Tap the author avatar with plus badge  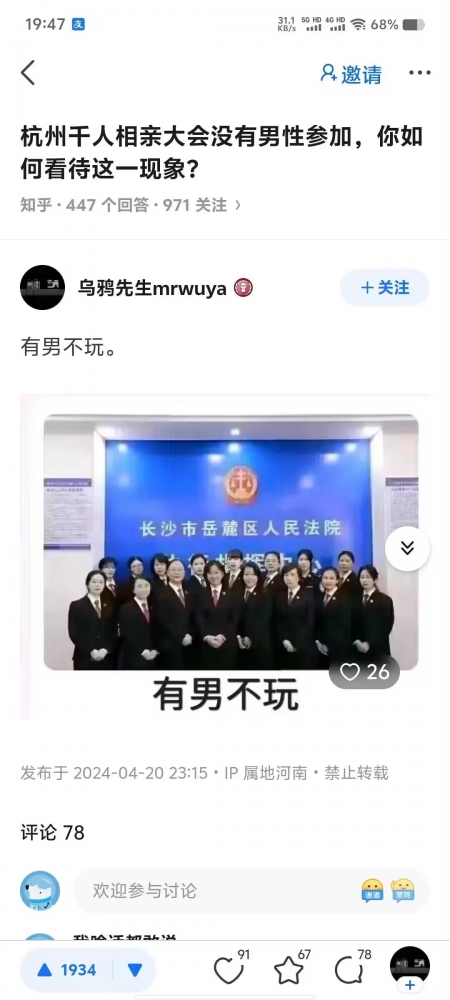(410, 969)
